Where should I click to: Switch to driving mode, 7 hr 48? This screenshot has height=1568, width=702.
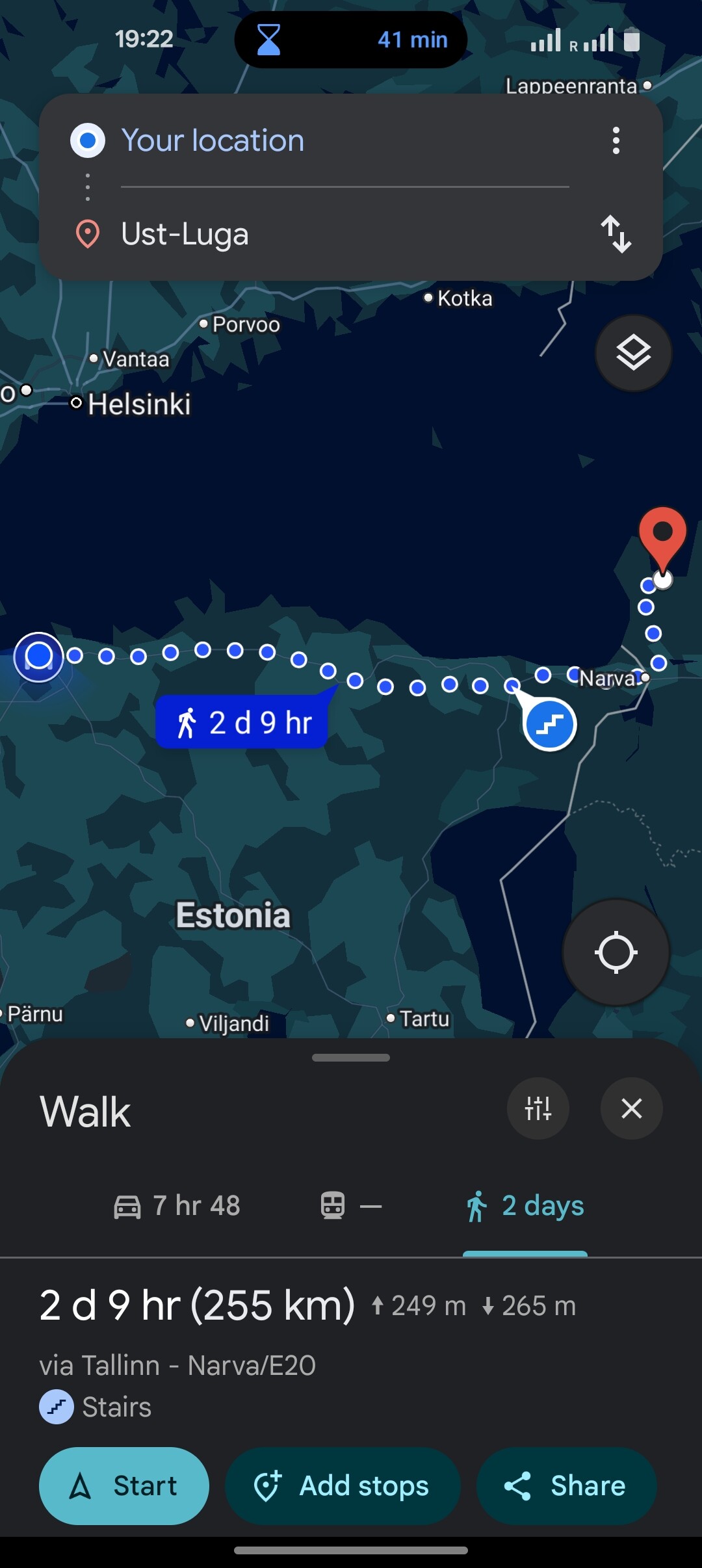coord(177,1206)
